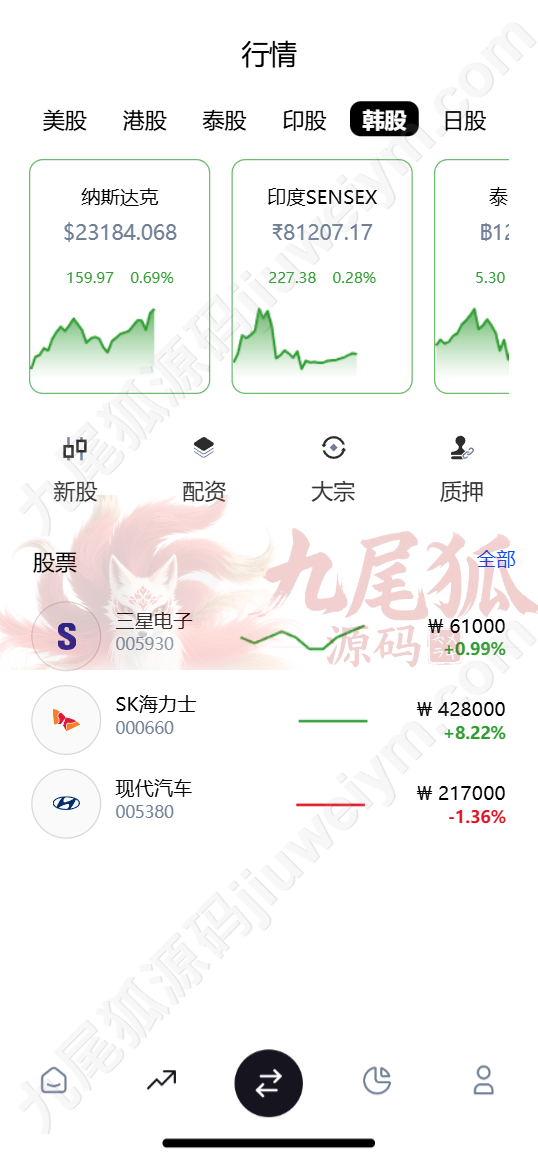Open the profile tab in bottom bar

pos(484,1080)
